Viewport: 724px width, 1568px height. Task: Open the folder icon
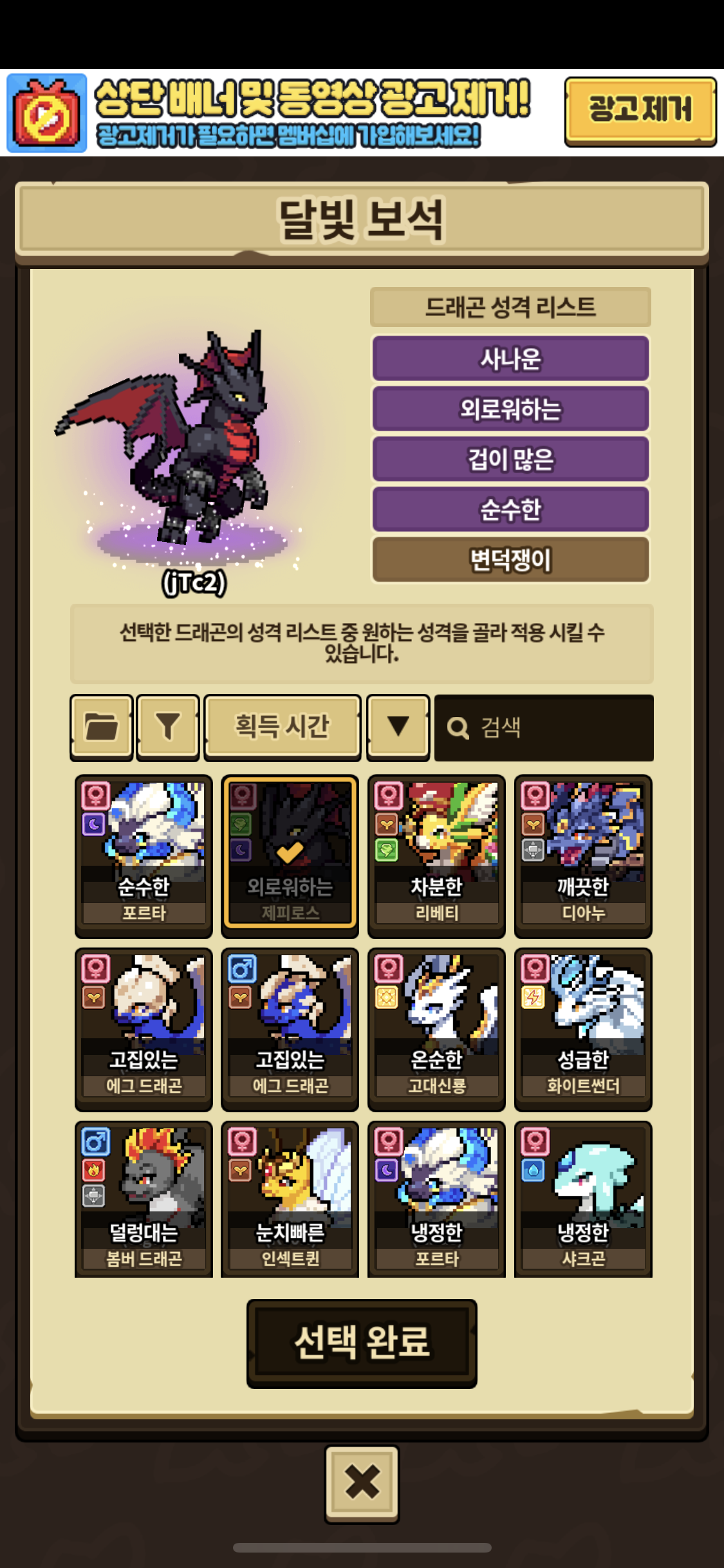(x=101, y=727)
